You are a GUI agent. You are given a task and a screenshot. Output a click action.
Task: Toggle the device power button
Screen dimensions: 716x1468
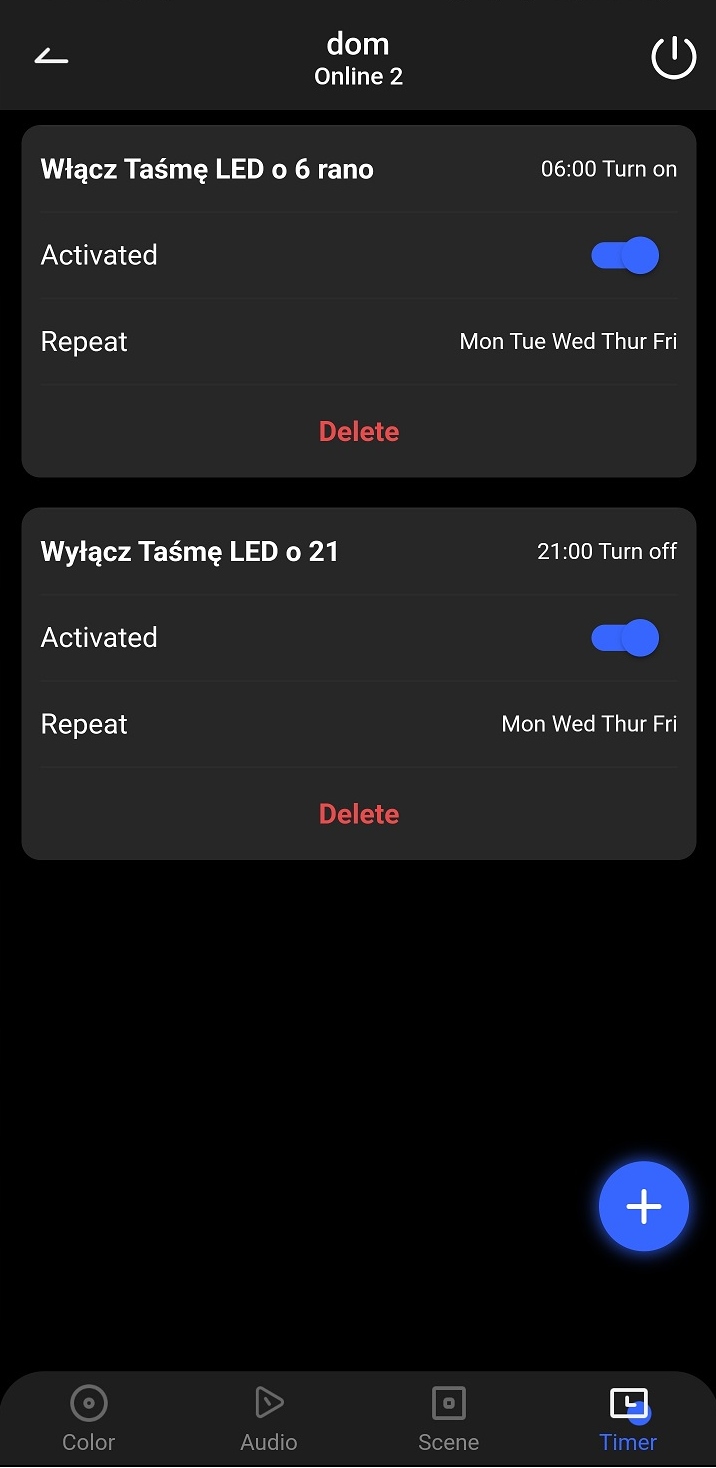[673, 57]
